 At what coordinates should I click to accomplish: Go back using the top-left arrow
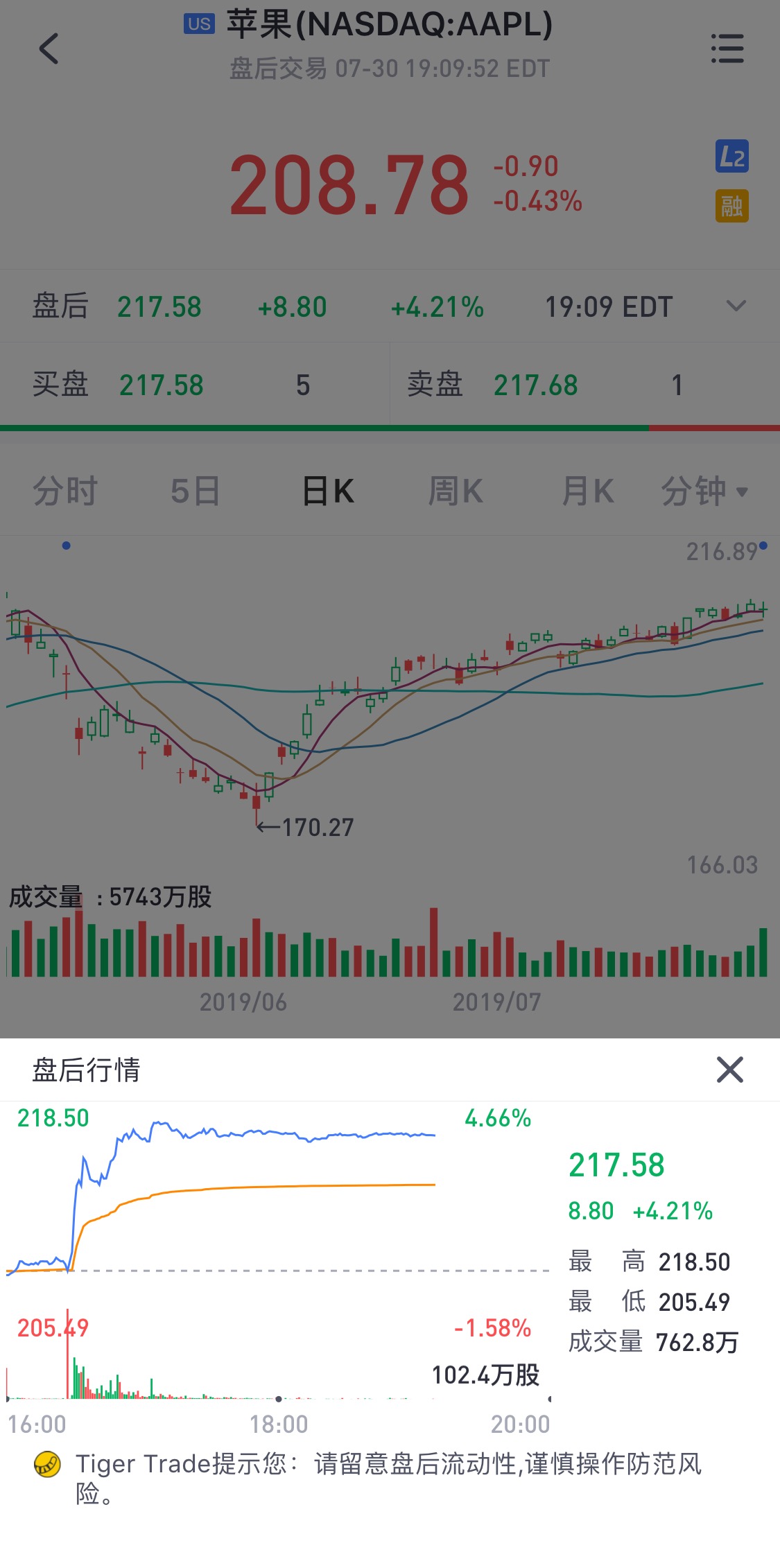click(49, 49)
